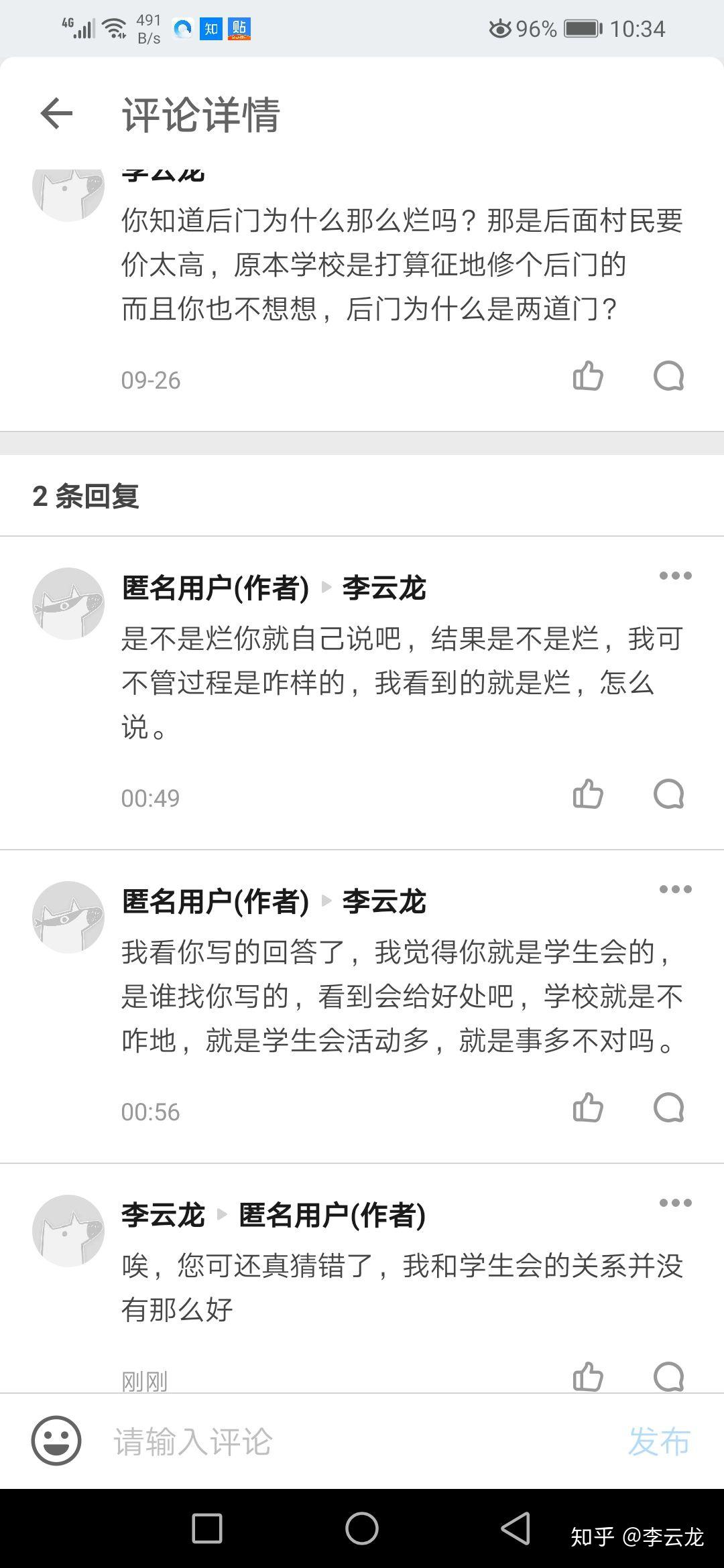Like the reply posted at 00:49
This screenshot has width=724, height=1568.
coord(588,795)
